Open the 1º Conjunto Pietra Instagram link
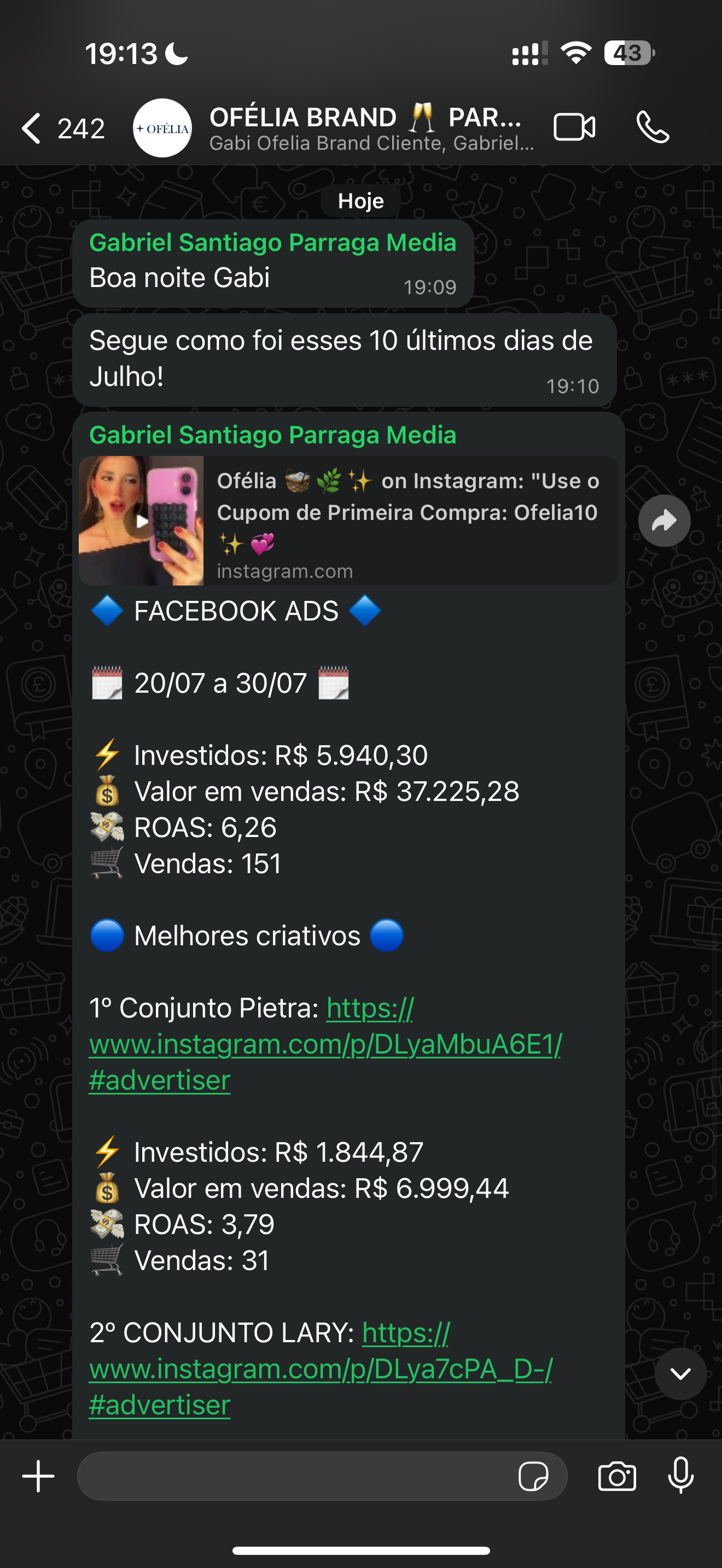The height and width of the screenshot is (1568, 722). 324,1045
